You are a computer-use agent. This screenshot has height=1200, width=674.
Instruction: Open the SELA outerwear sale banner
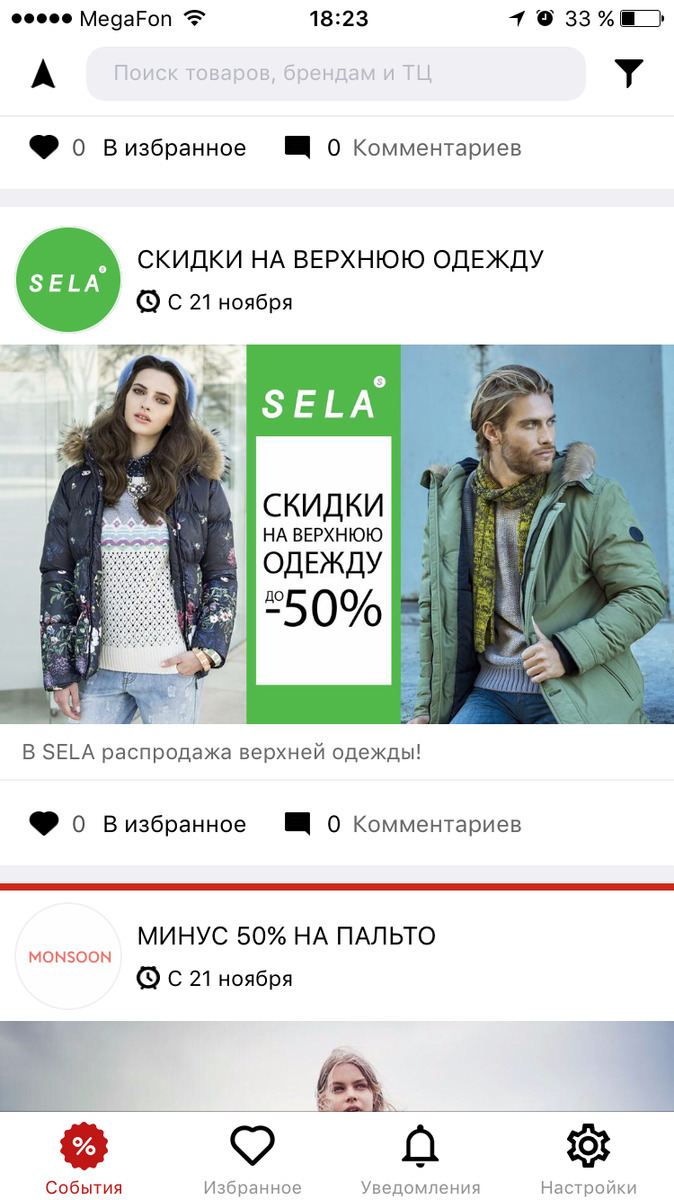pyautogui.click(x=337, y=534)
